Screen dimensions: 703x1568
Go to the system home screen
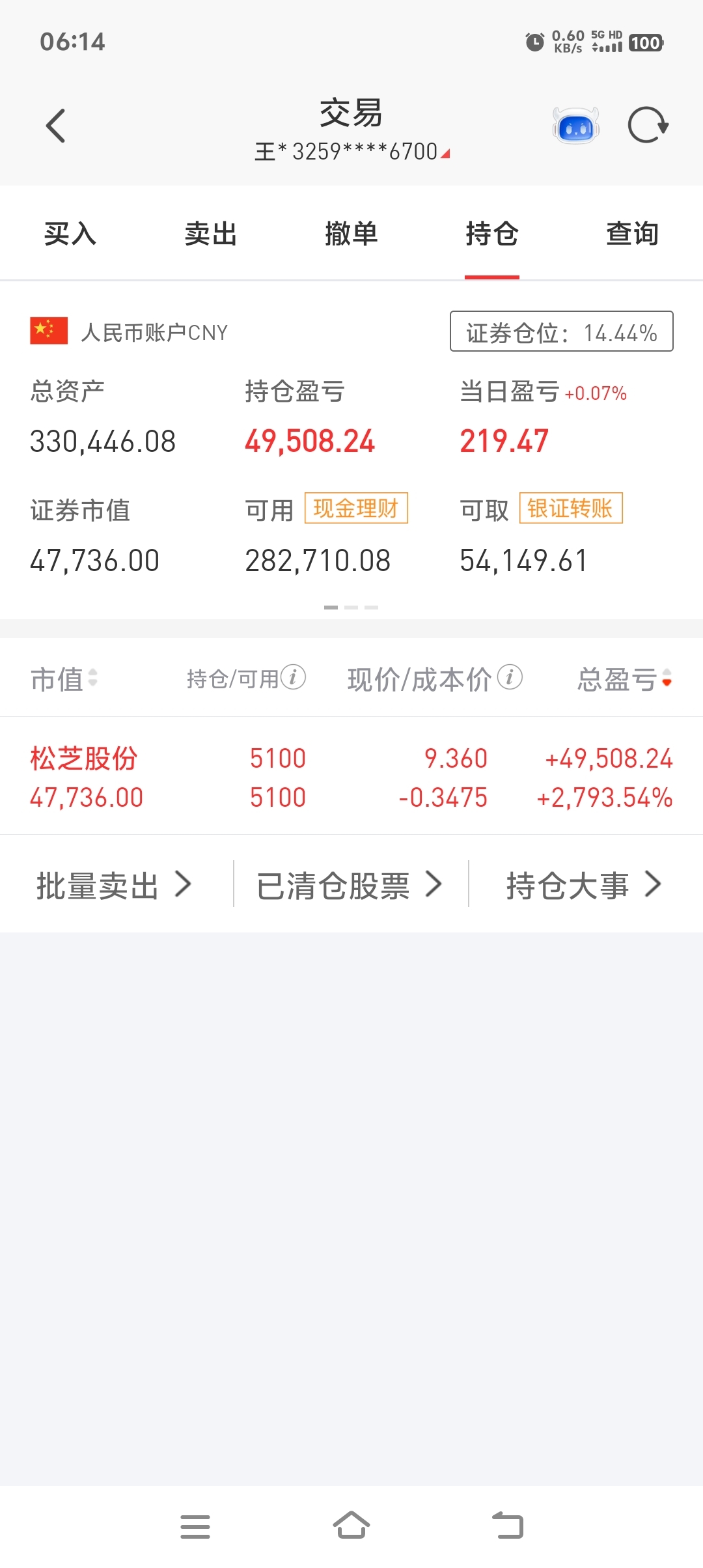(351, 1526)
